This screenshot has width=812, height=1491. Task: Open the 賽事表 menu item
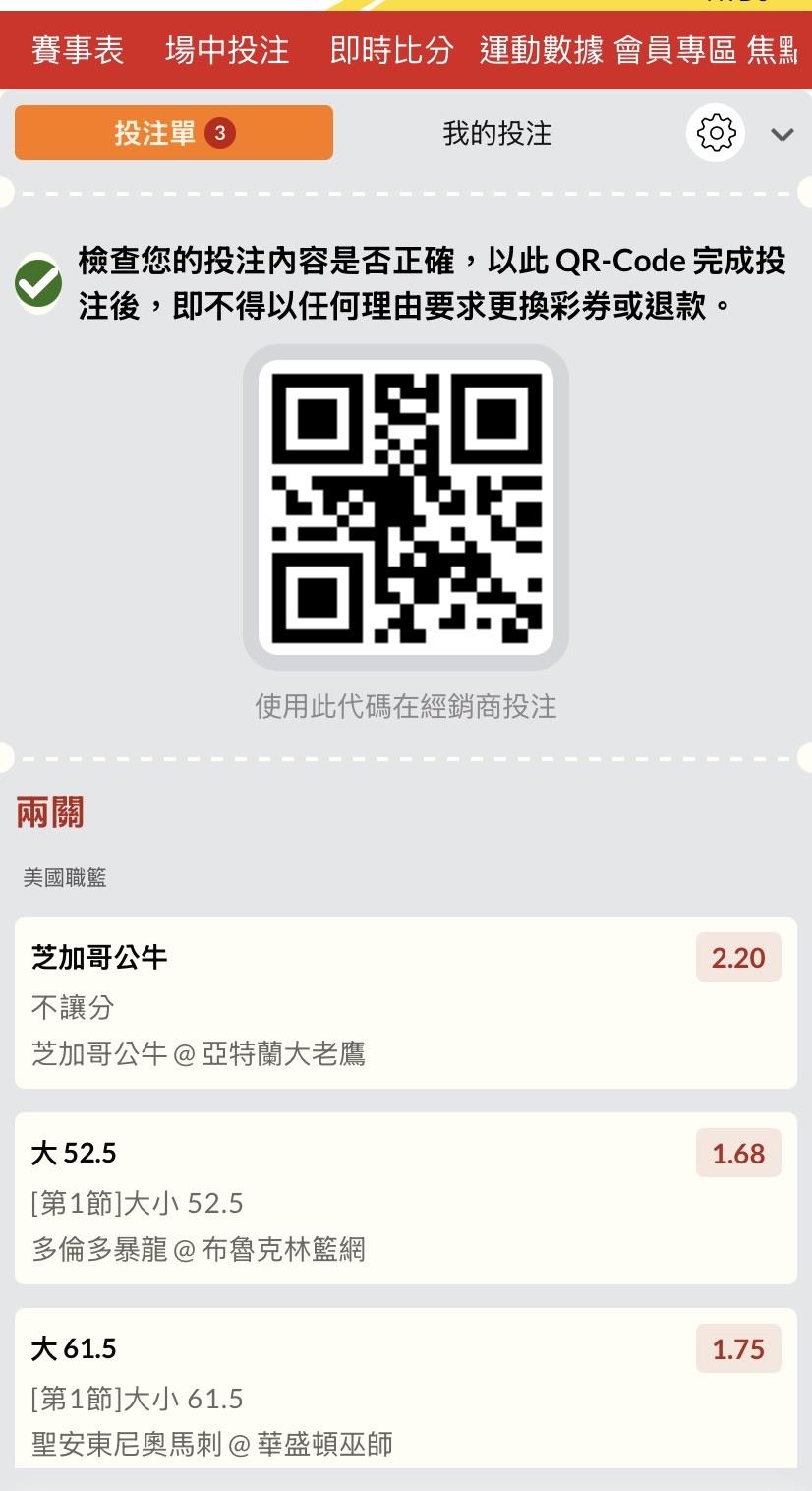pos(78,50)
